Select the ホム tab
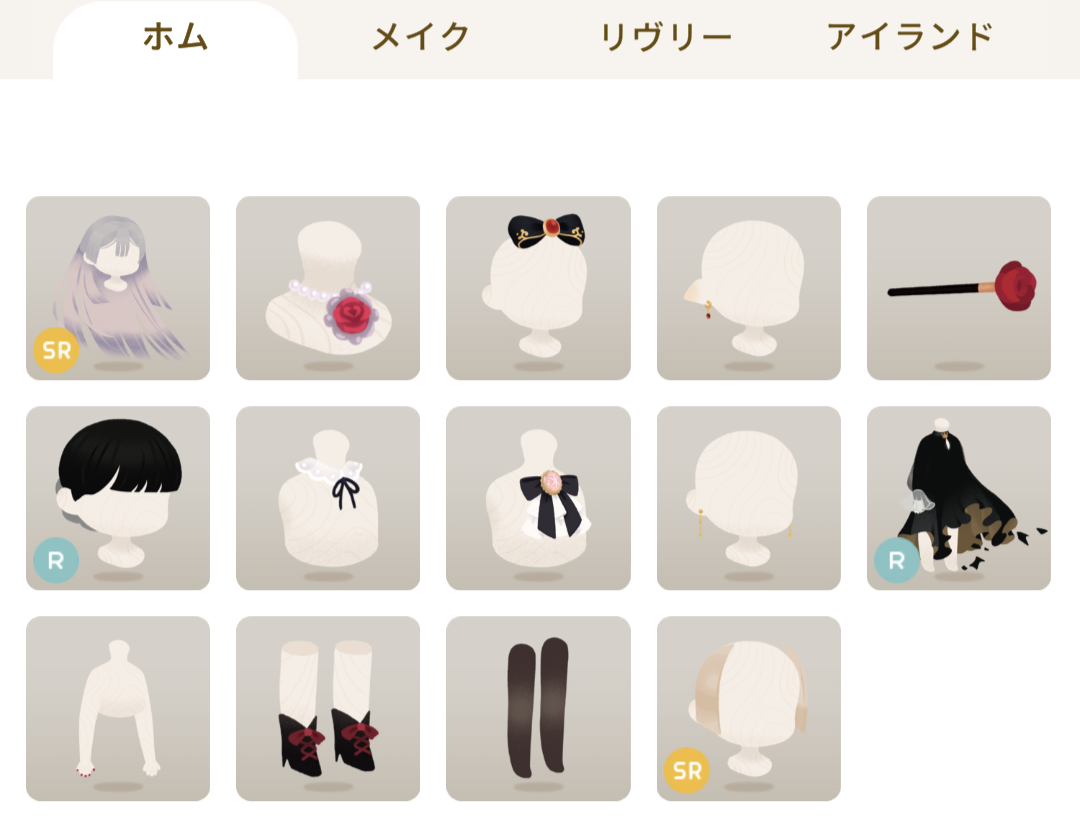 (175, 38)
